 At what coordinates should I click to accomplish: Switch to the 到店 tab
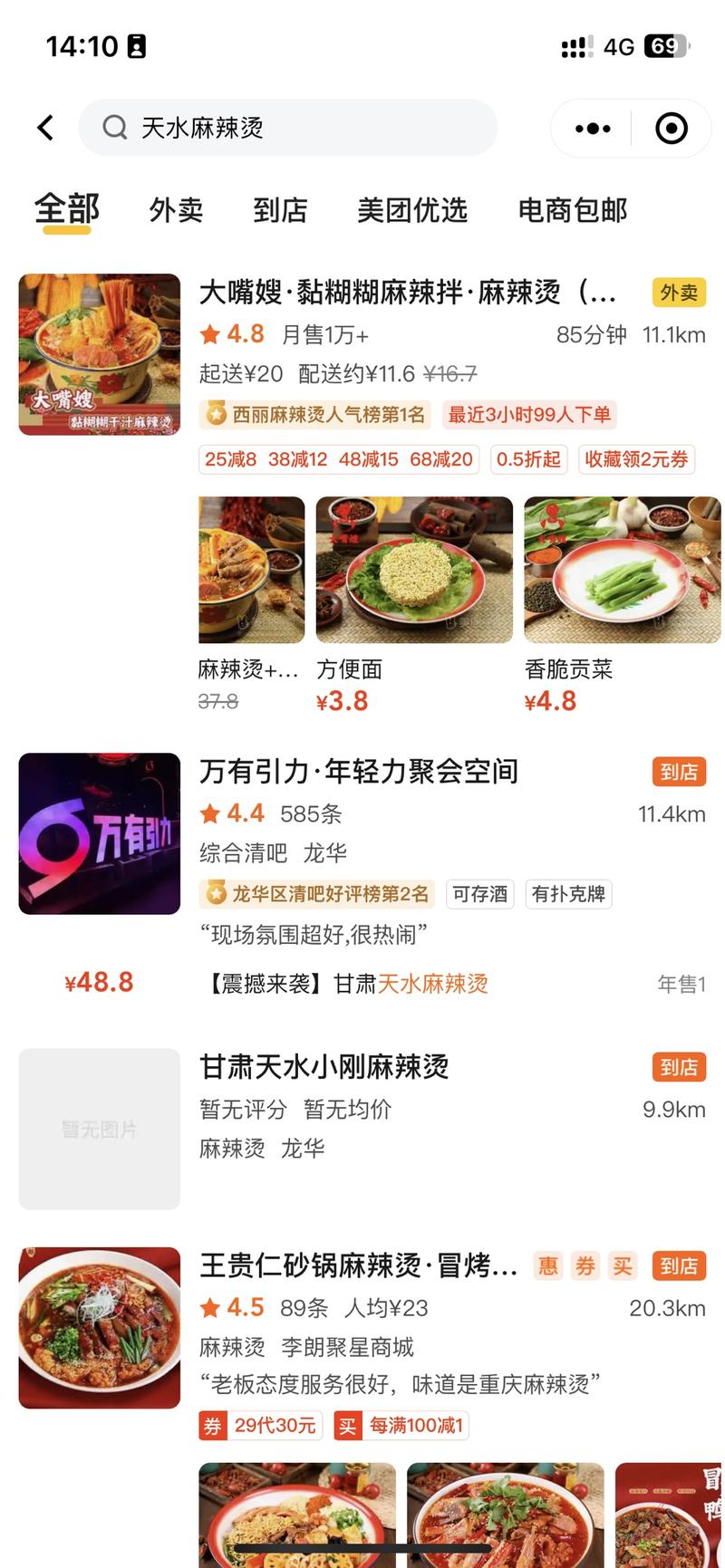click(282, 211)
